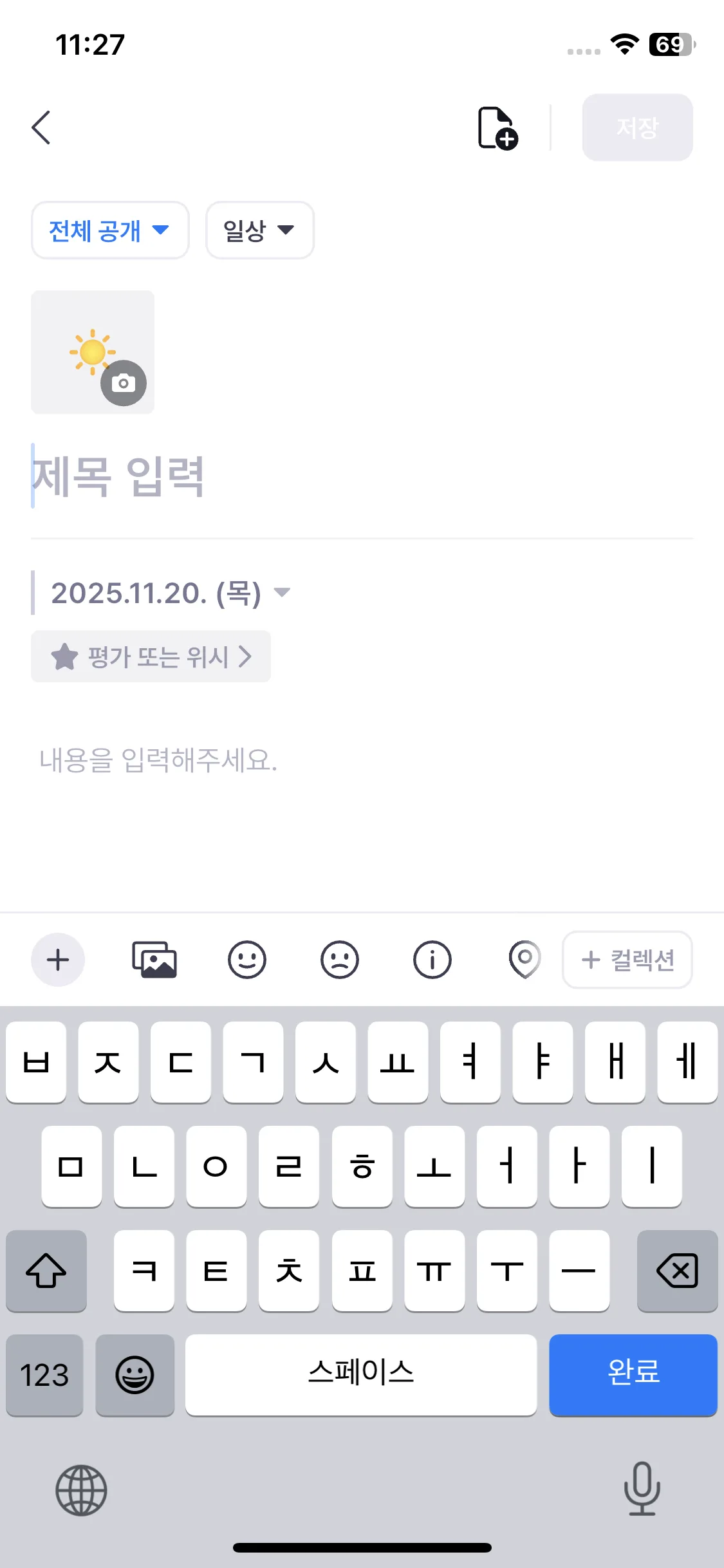This screenshot has height=1568, width=724.
Task: Switch to the 123 number keyboard
Action: (x=44, y=1376)
